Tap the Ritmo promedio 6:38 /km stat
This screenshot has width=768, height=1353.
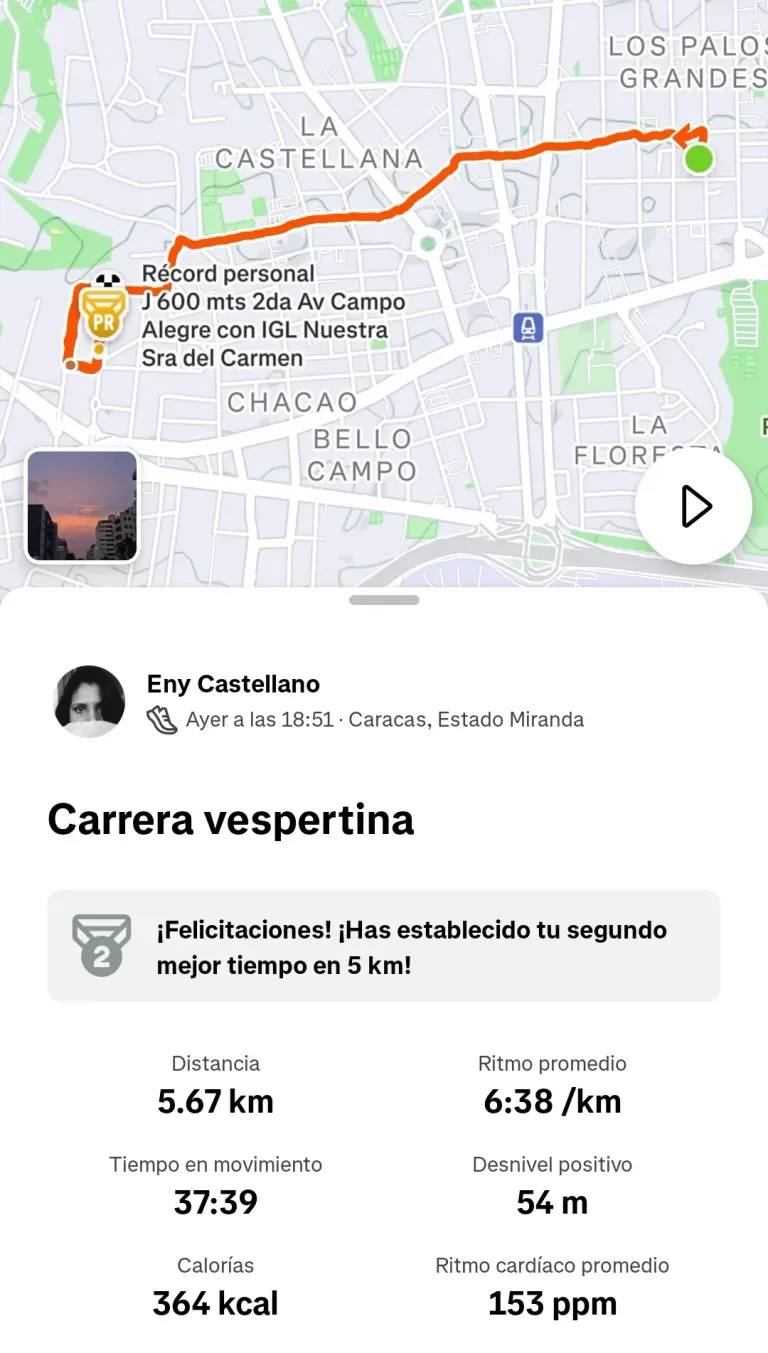point(552,1100)
